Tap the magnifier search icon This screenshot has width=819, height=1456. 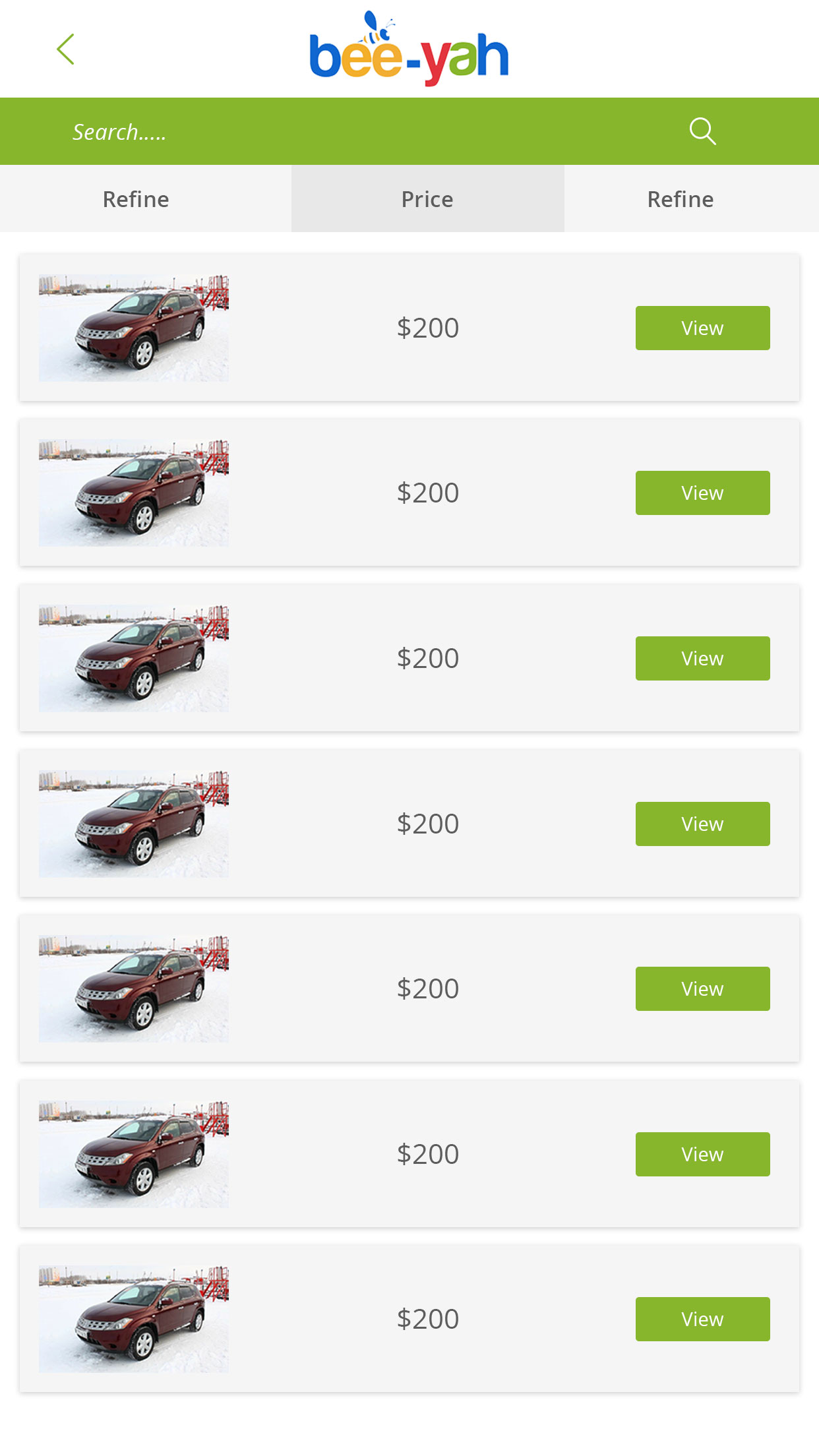(x=702, y=131)
